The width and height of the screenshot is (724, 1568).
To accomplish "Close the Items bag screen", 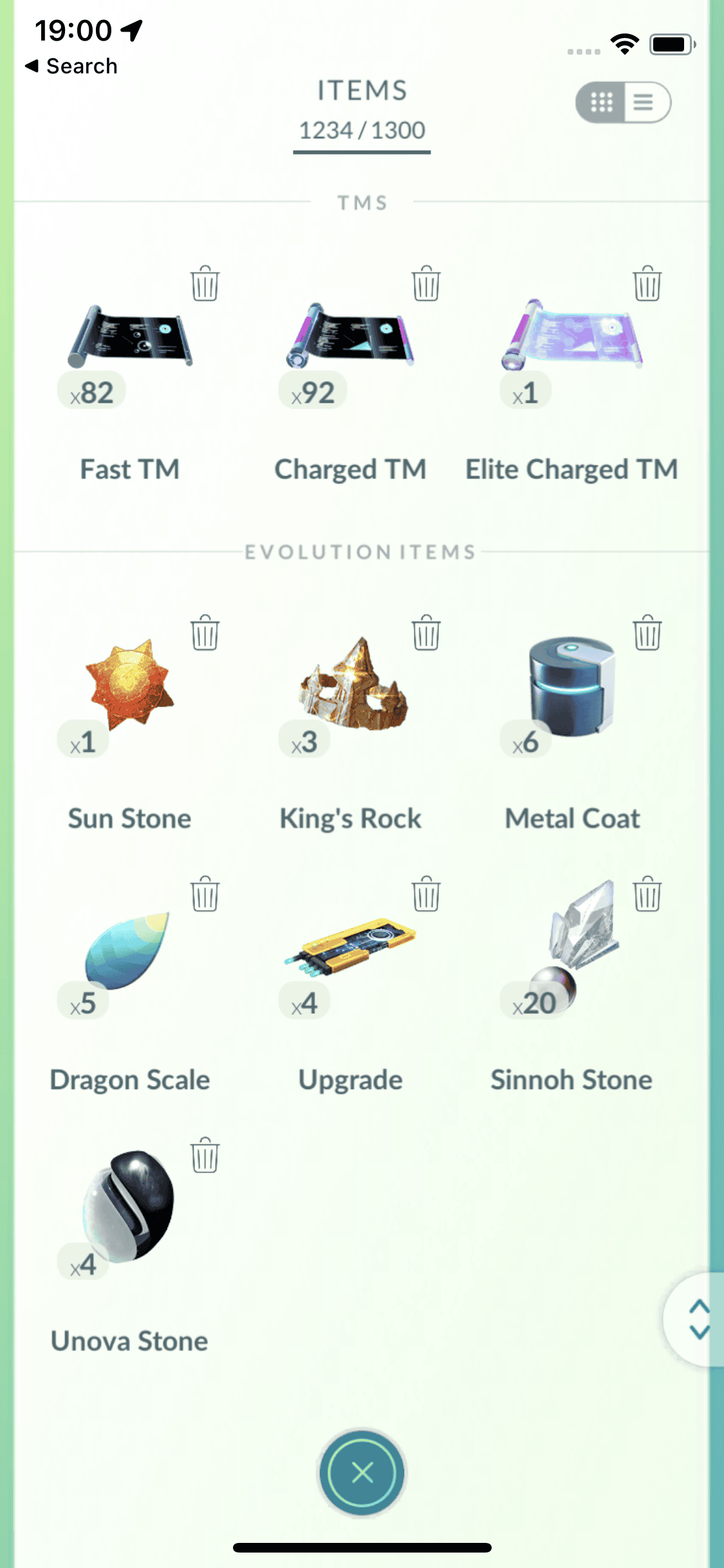I will (x=362, y=1473).
